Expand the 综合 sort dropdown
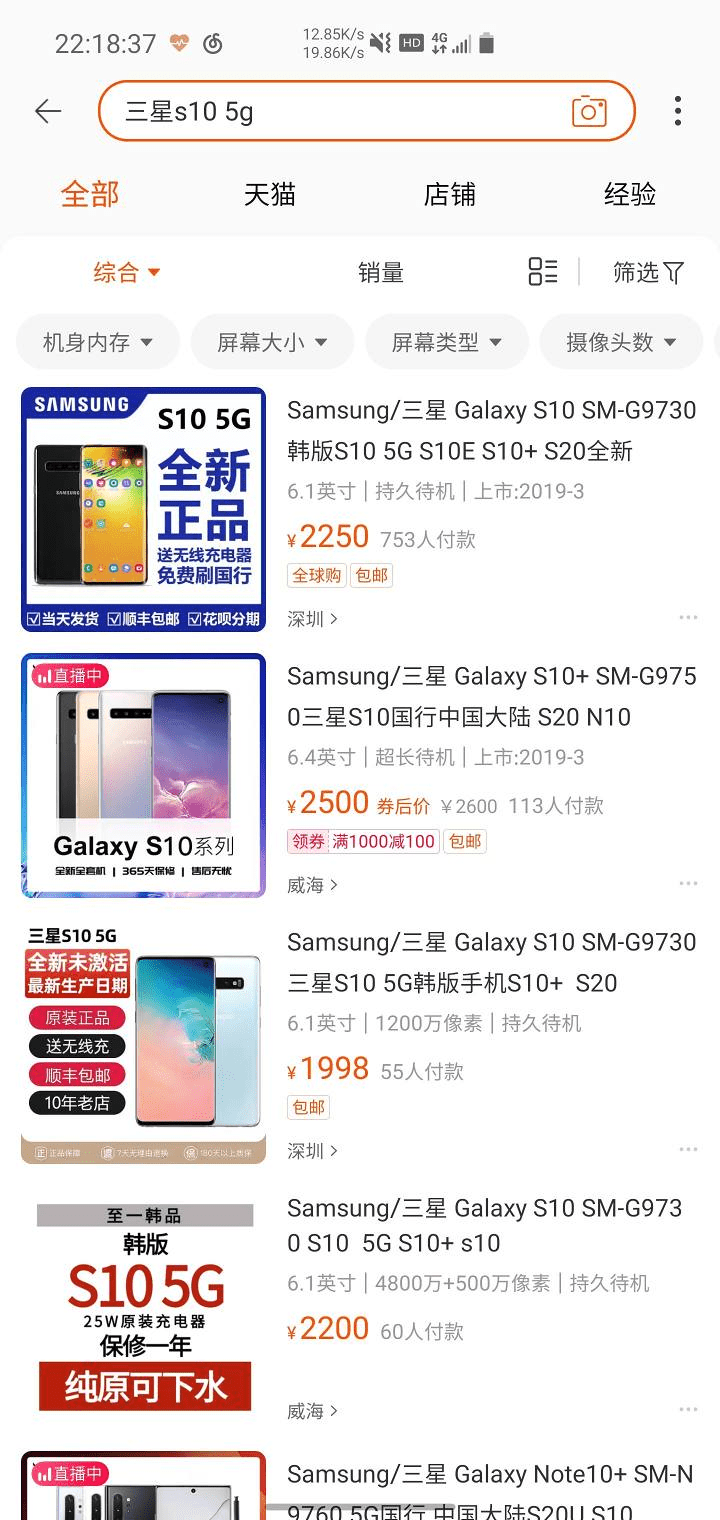Viewport: 720px width, 1520px height. pos(127,272)
